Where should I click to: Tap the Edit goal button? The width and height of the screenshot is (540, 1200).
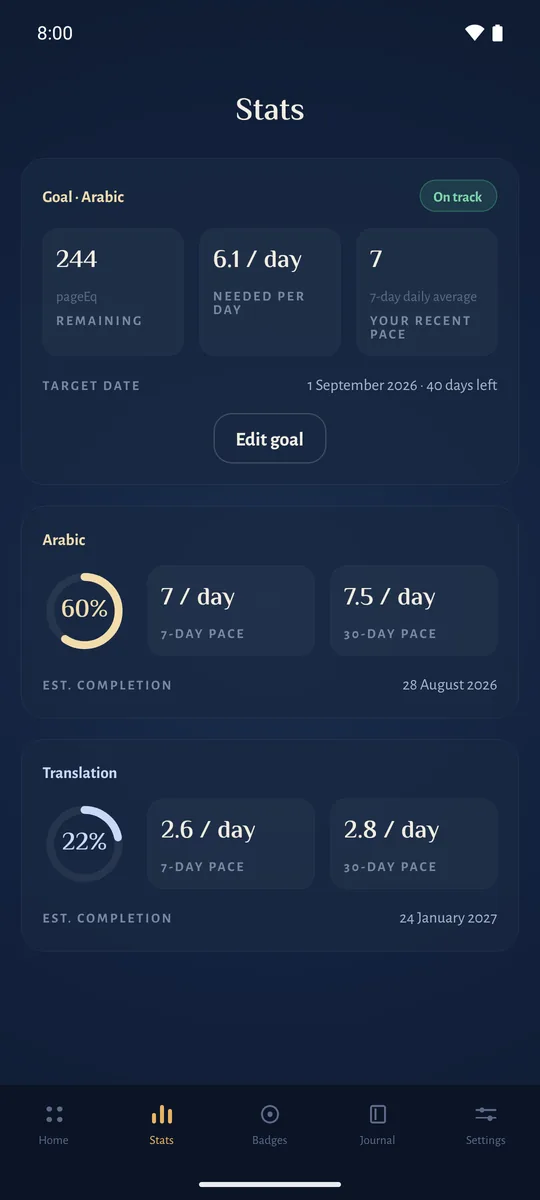pyautogui.click(x=270, y=438)
